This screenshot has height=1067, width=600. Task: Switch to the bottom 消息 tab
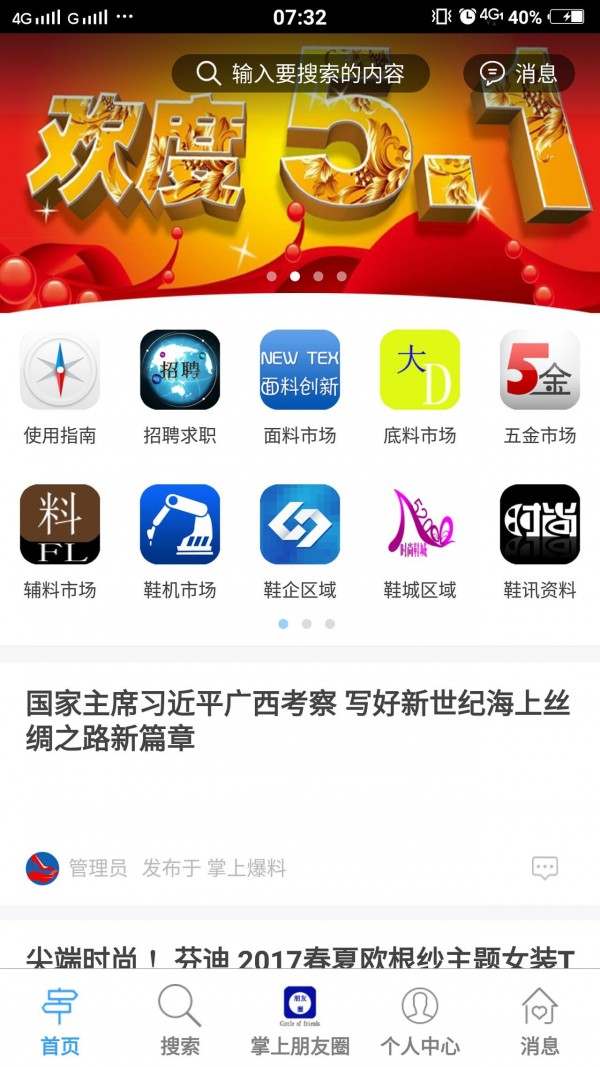540,1020
